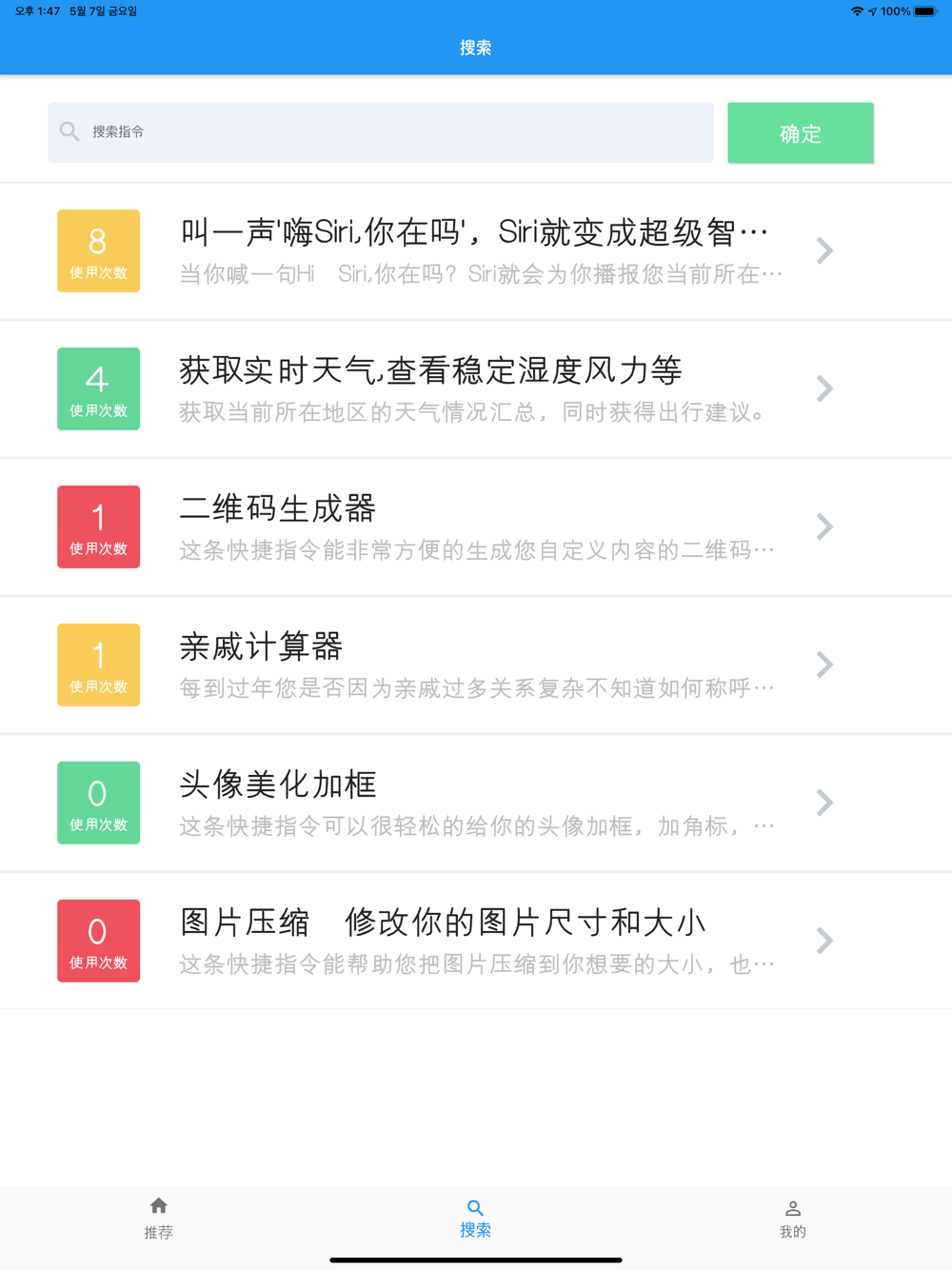Select the 亲戚计算器 shortcut
952x1270 pixels.
474,665
